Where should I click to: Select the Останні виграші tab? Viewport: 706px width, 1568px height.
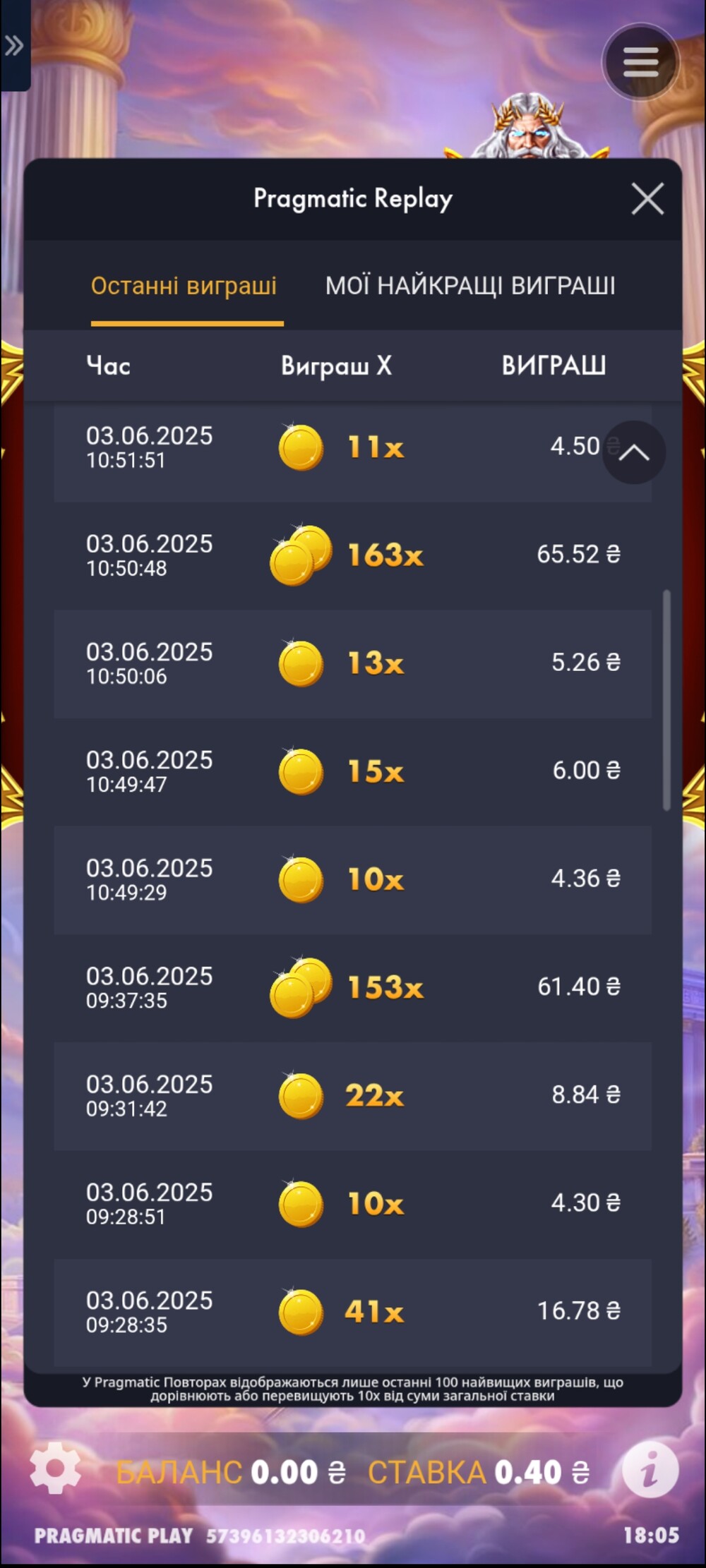(x=184, y=286)
